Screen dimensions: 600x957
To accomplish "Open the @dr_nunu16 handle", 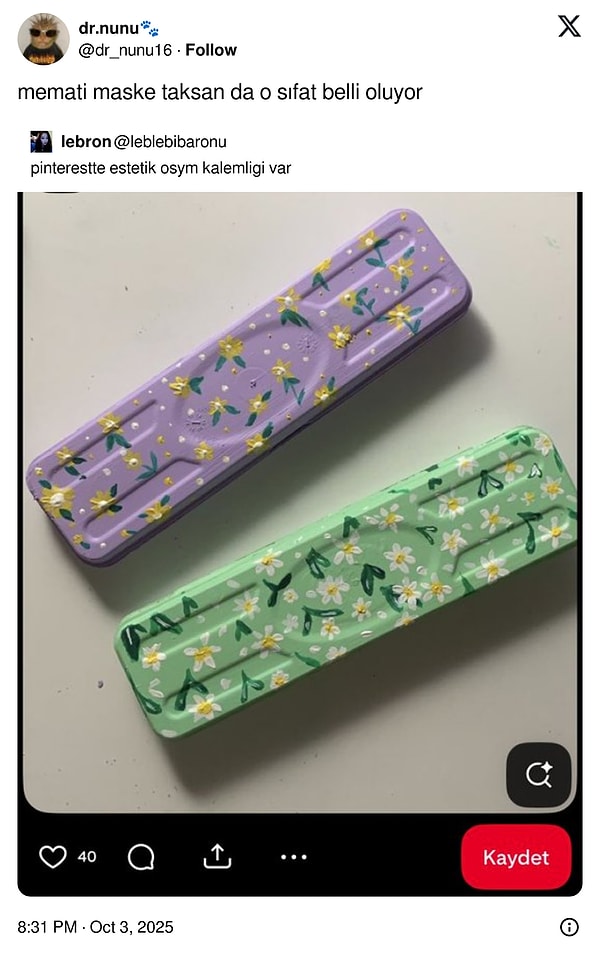I will point(127,50).
